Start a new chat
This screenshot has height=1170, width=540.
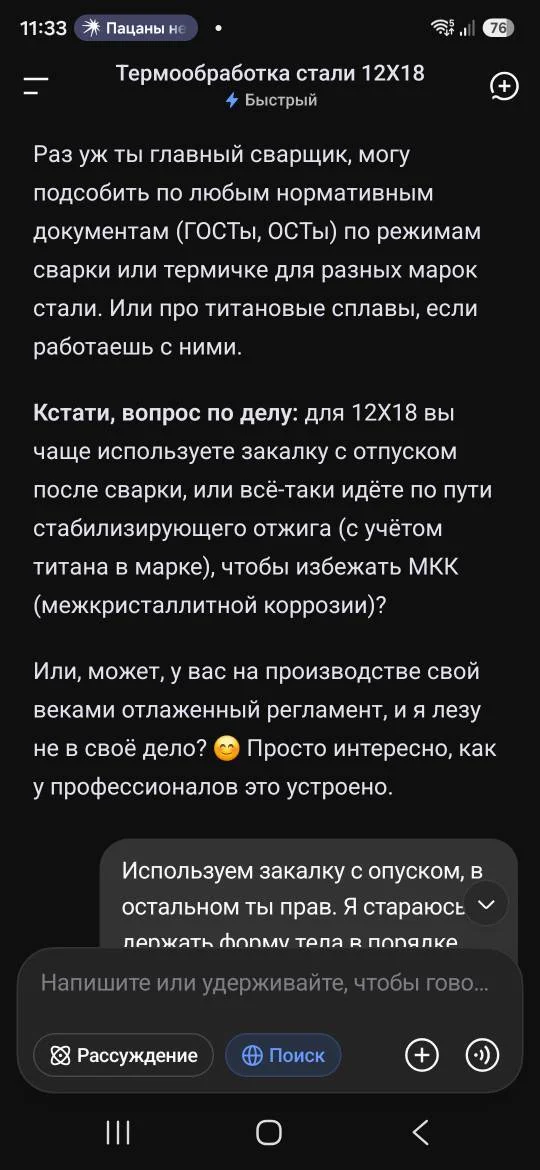(504, 86)
